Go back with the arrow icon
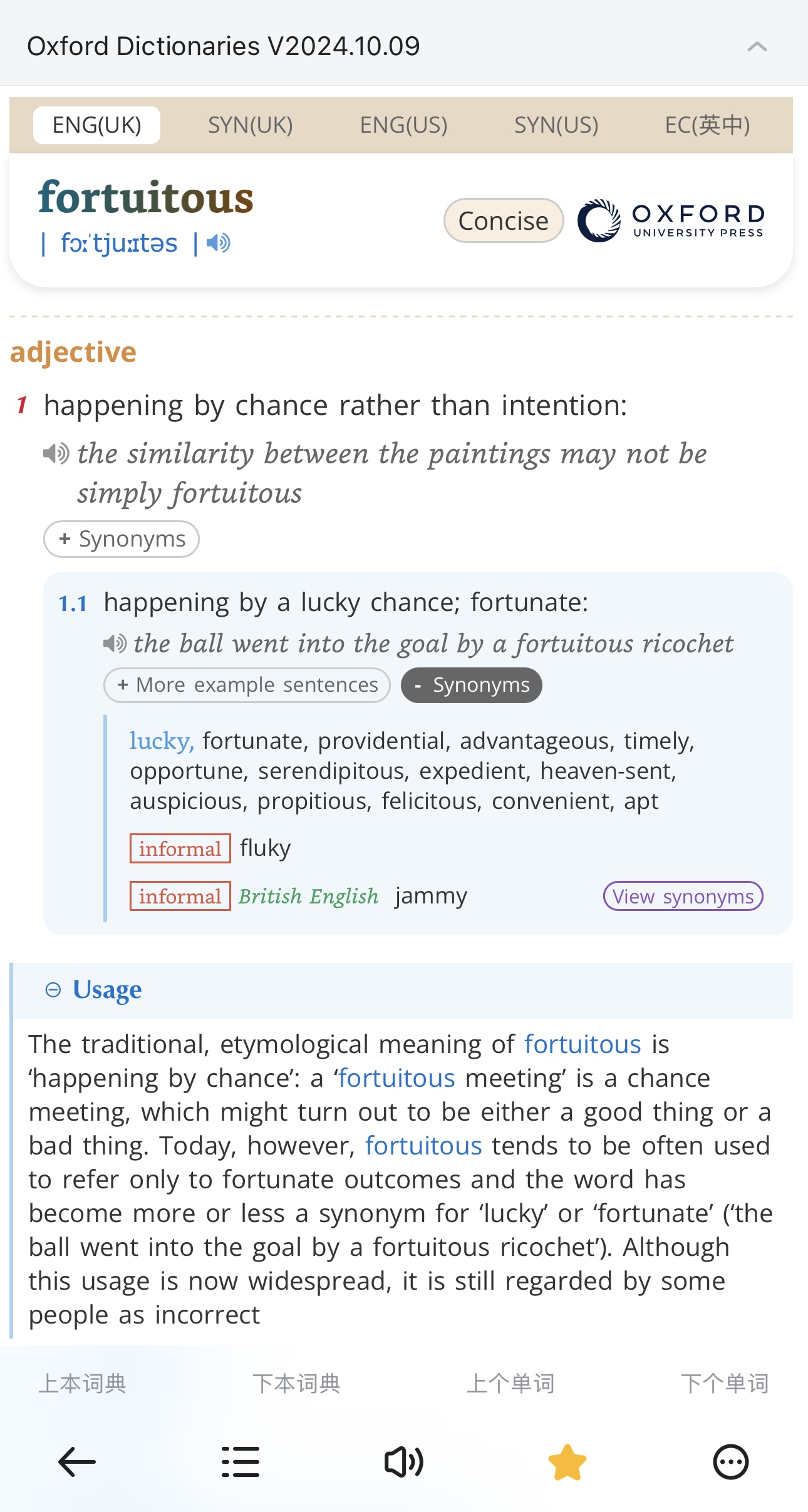Image resolution: width=808 pixels, height=1512 pixels. click(77, 1462)
